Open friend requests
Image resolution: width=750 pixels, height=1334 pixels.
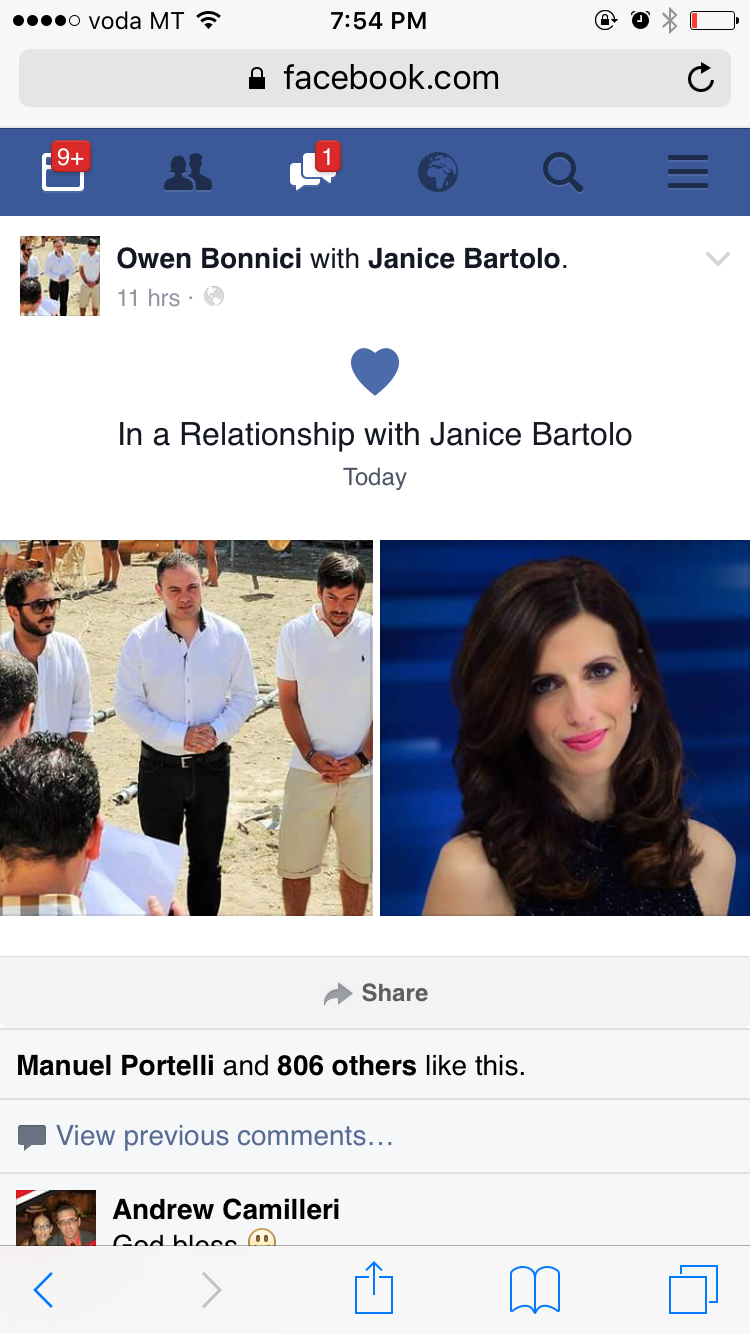pos(187,173)
